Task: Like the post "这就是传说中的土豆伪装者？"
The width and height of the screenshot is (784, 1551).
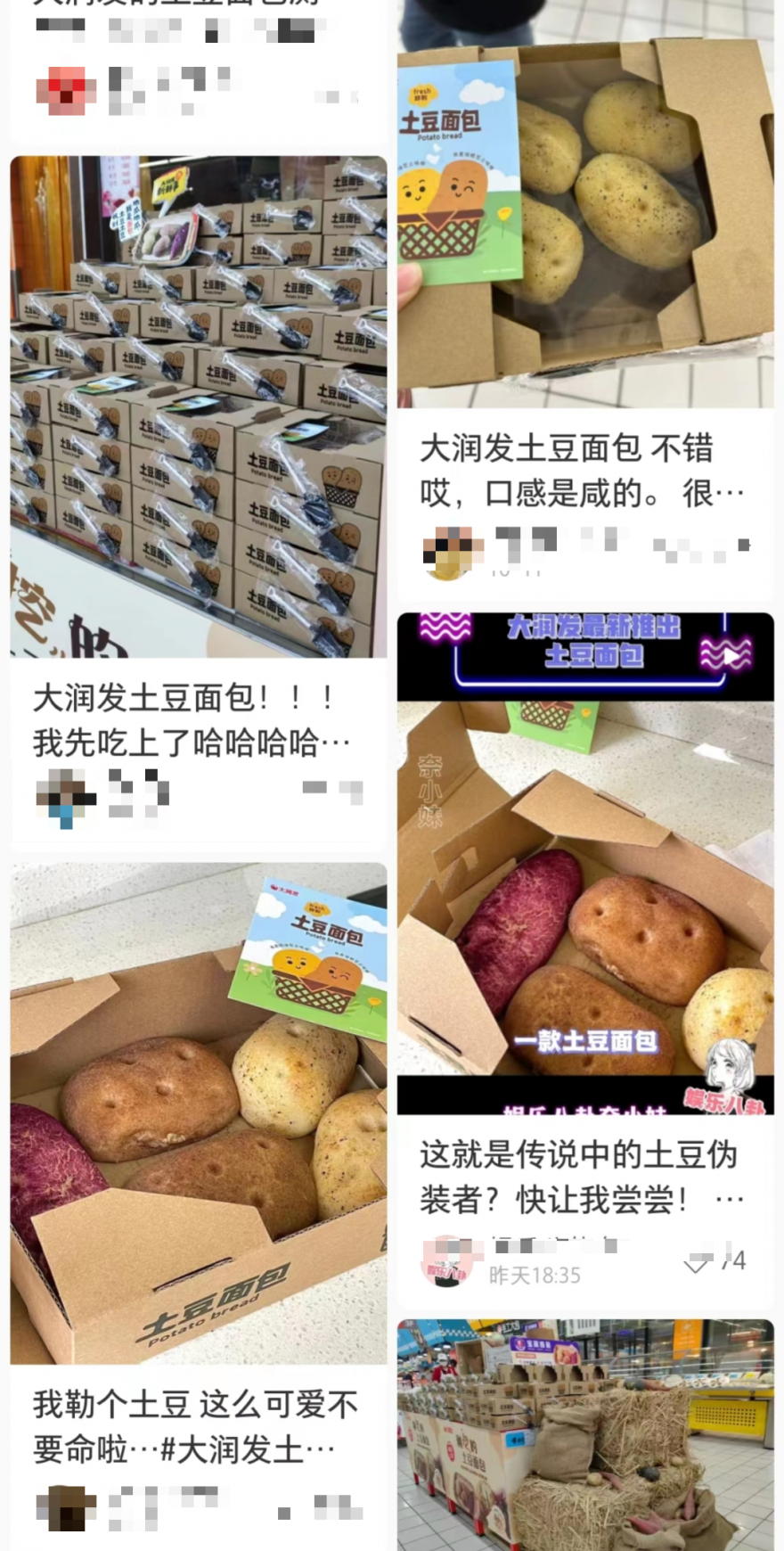Action: tap(698, 1262)
